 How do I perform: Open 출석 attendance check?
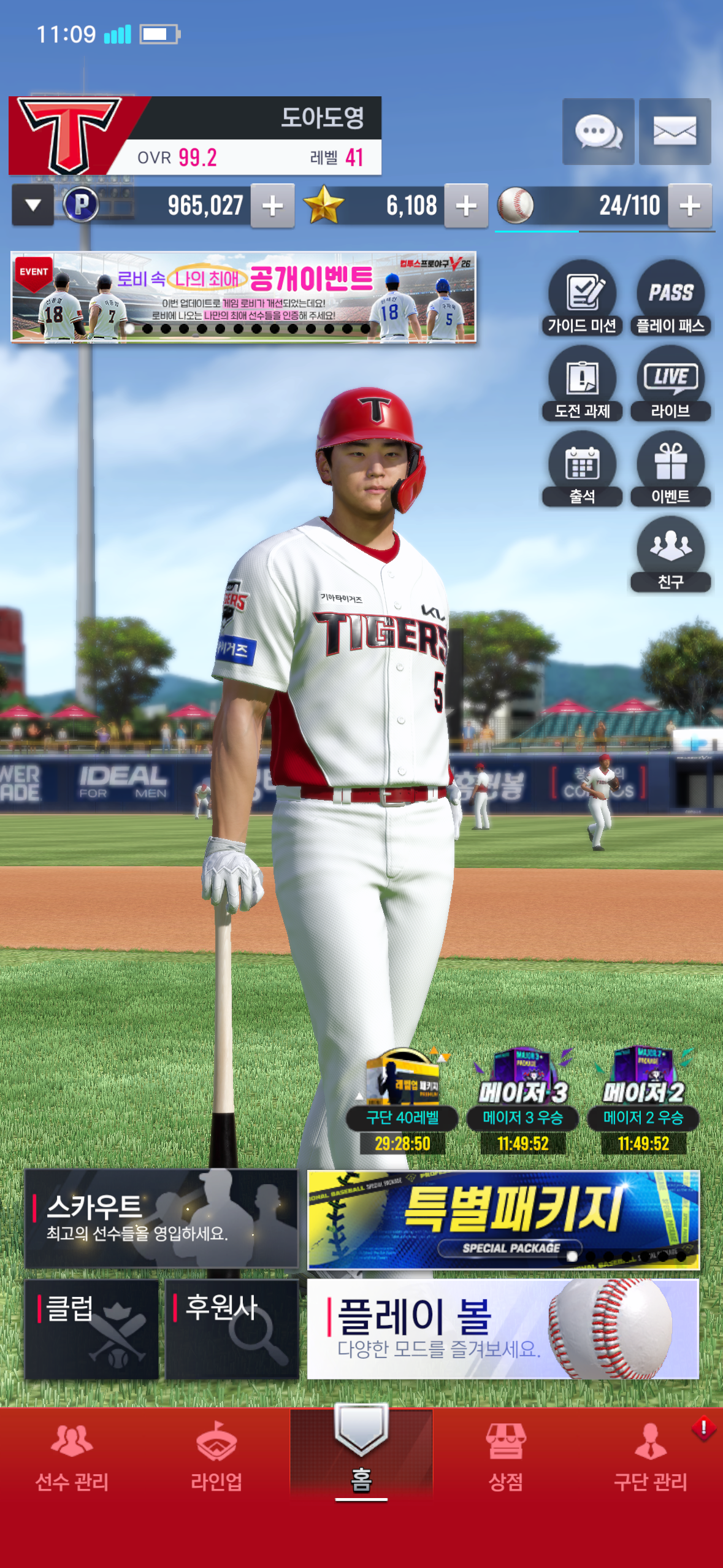(582, 469)
